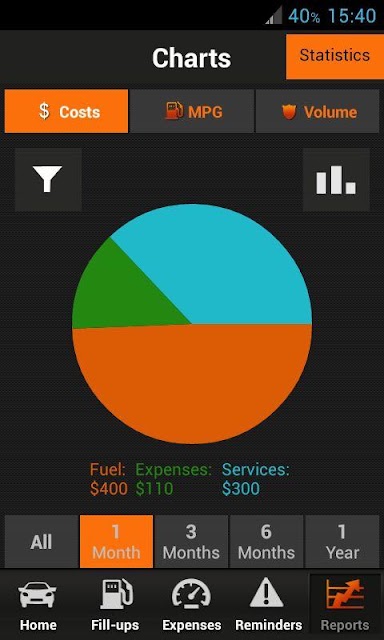The image size is (384, 640).
Task: Switch to the MPG chart tab
Action: 192,111
